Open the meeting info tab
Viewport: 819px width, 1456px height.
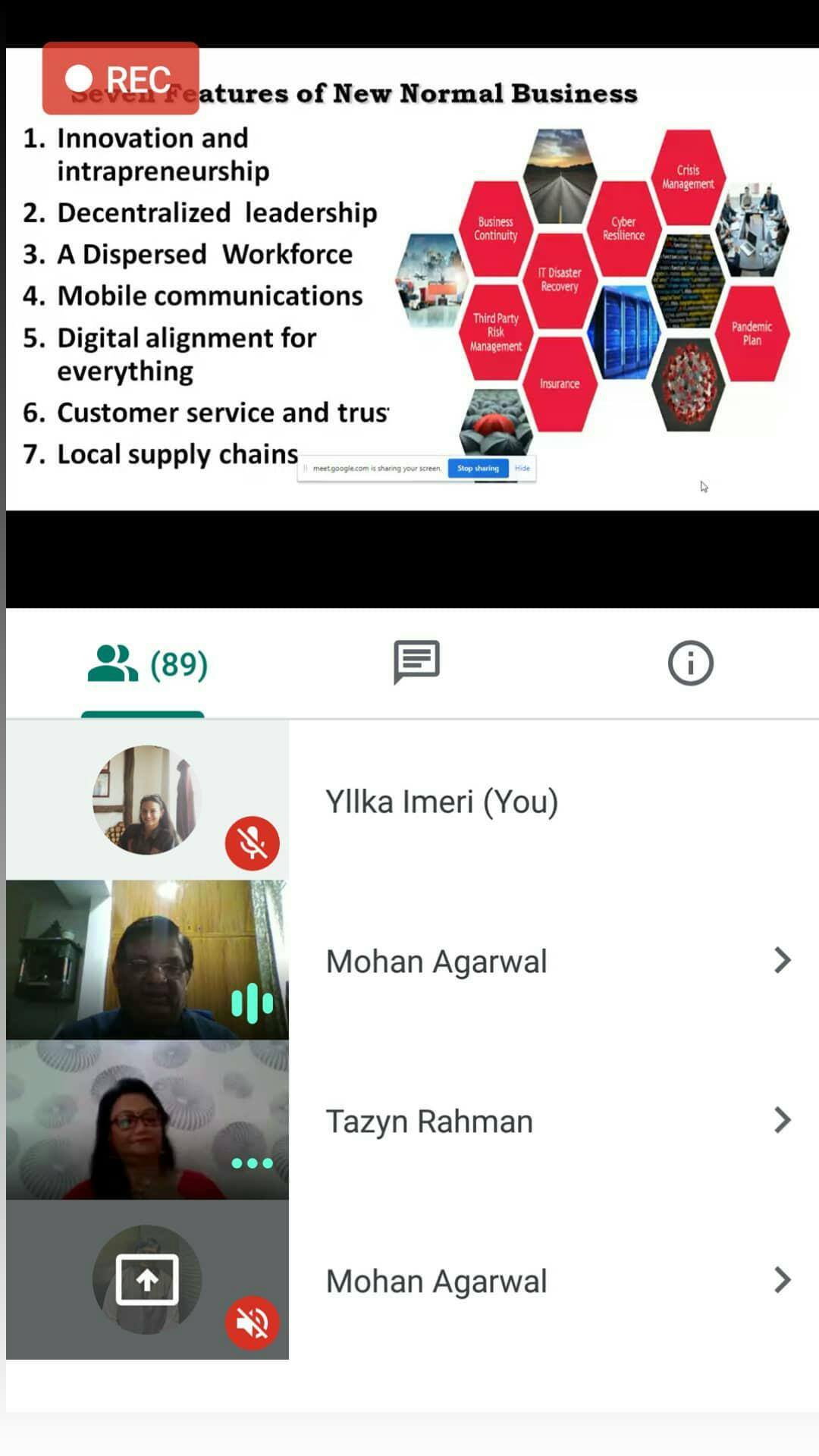coord(690,664)
